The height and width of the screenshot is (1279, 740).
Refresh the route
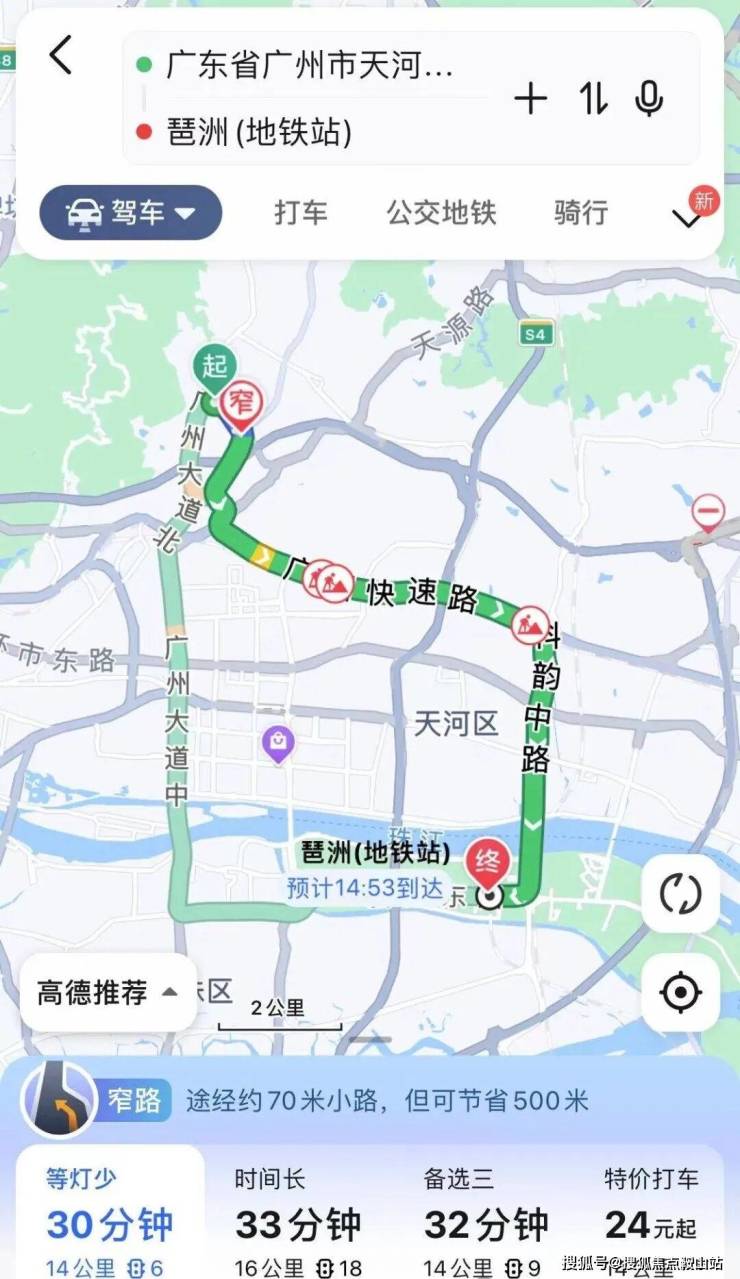point(680,893)
